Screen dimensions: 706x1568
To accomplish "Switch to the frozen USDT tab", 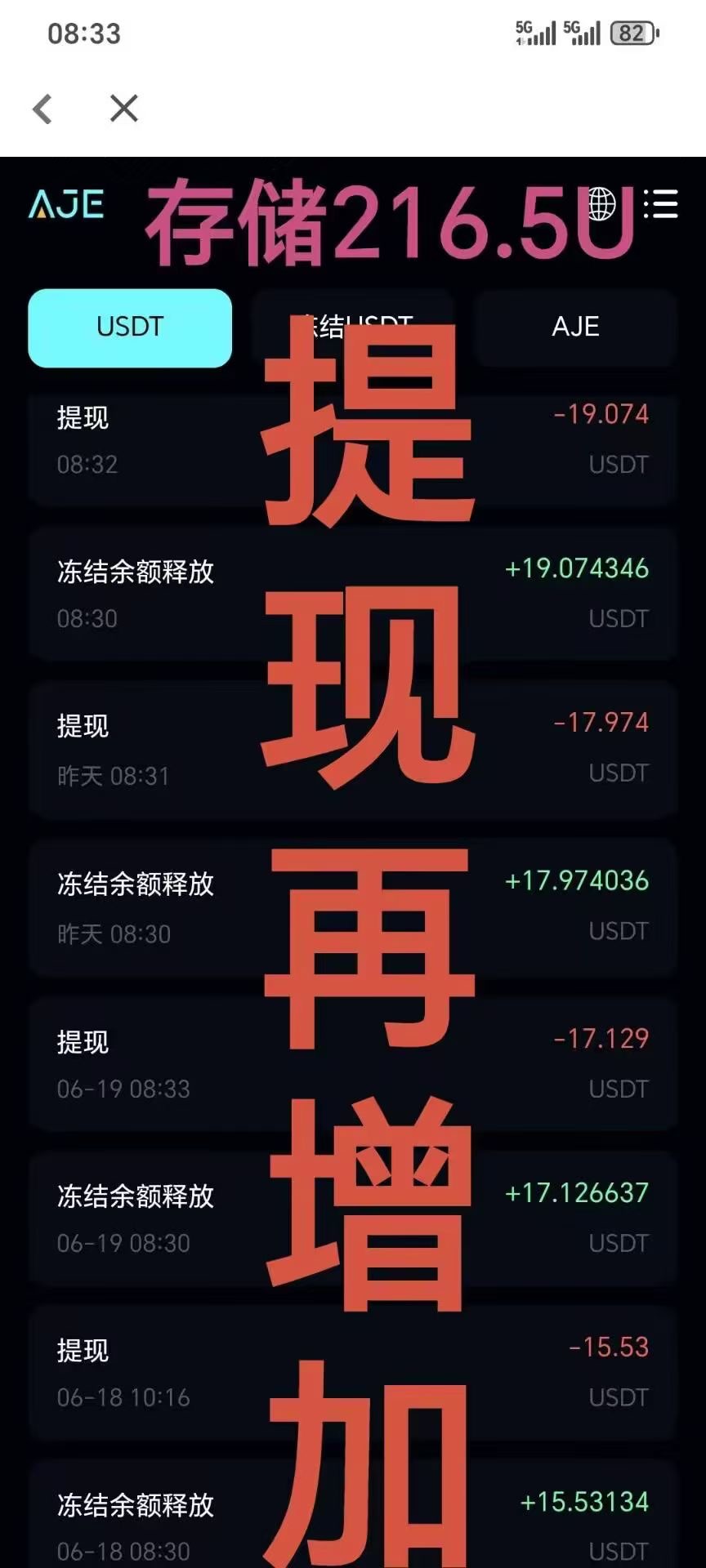I will (x=353, y=327).
